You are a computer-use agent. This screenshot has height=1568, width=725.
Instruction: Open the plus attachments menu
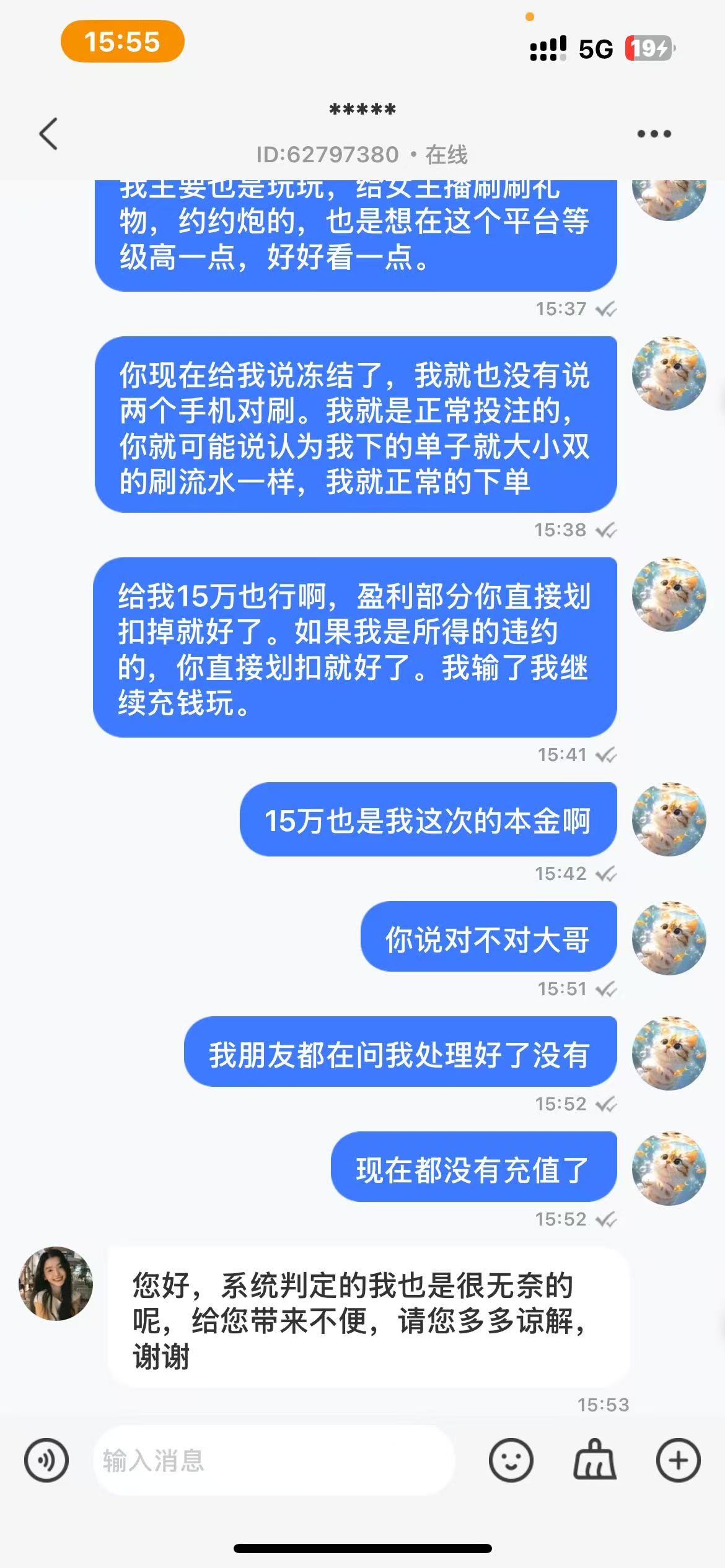[678, 1460]
